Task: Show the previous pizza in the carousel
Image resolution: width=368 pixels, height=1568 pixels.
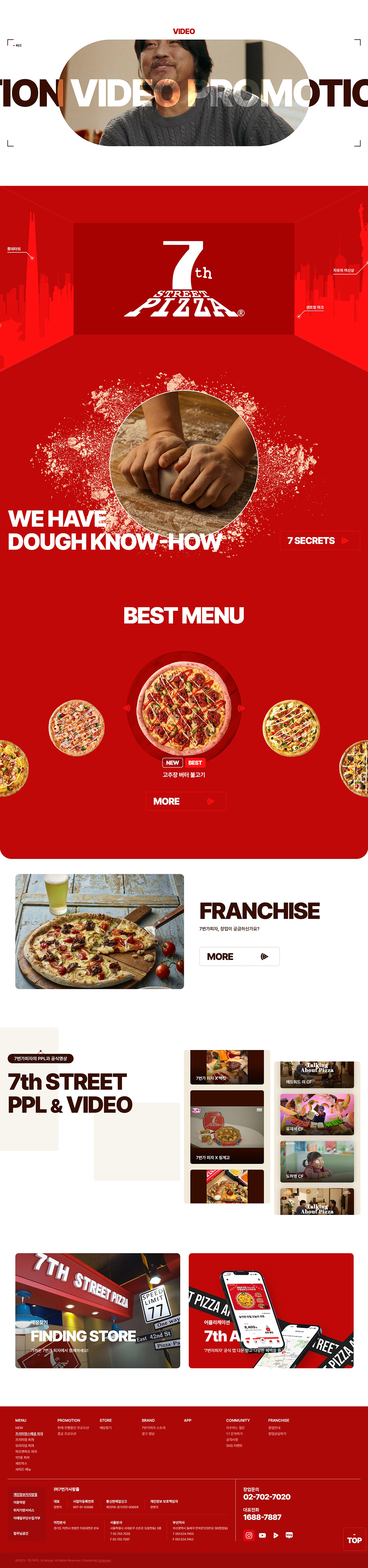Action: click(x=127, y=708)
